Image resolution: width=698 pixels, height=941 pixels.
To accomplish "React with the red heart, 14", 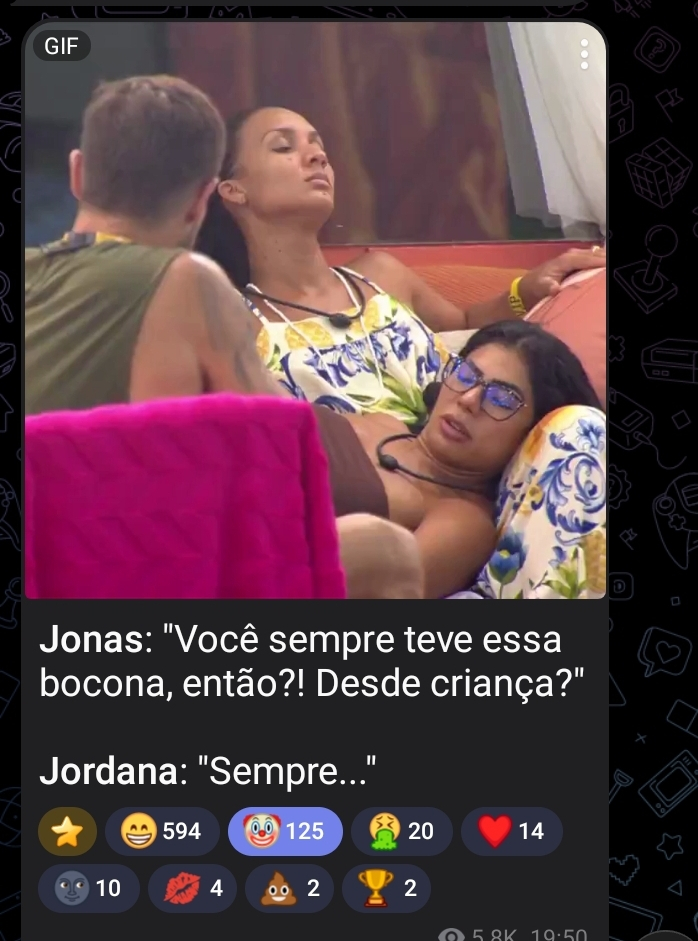I will point(511,832).
